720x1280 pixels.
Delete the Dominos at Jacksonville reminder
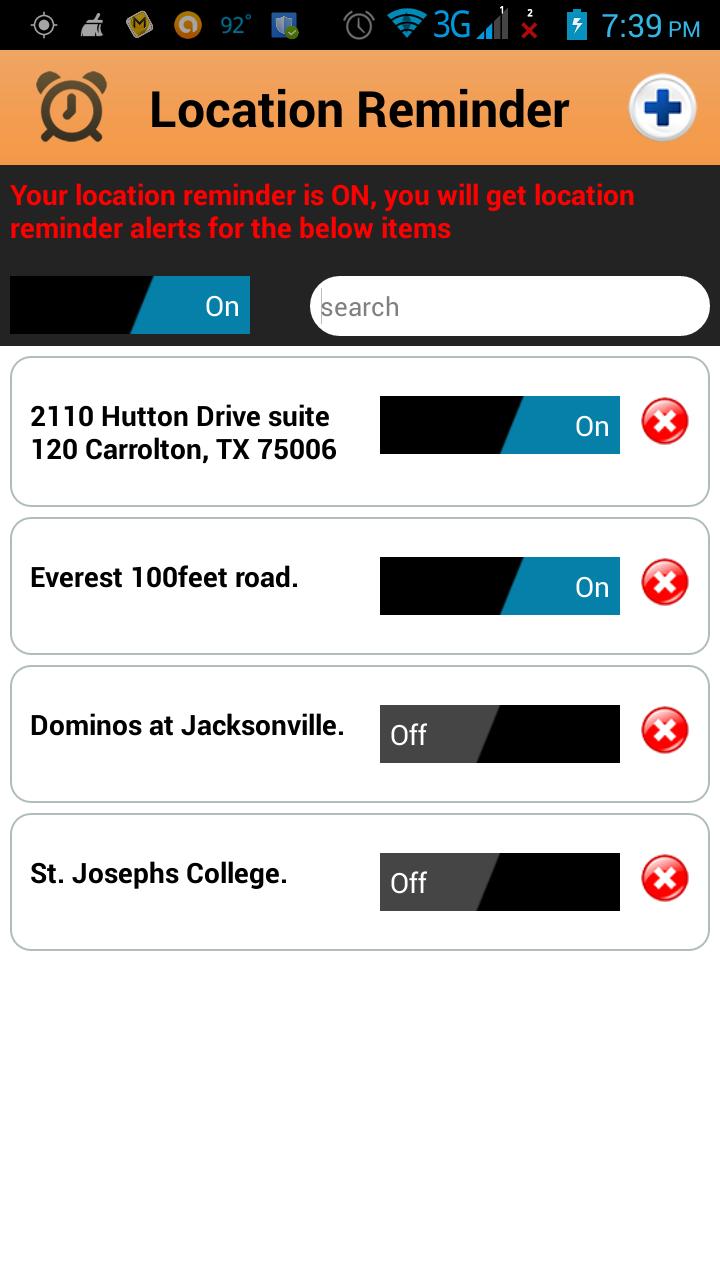[x=664, y=731]
